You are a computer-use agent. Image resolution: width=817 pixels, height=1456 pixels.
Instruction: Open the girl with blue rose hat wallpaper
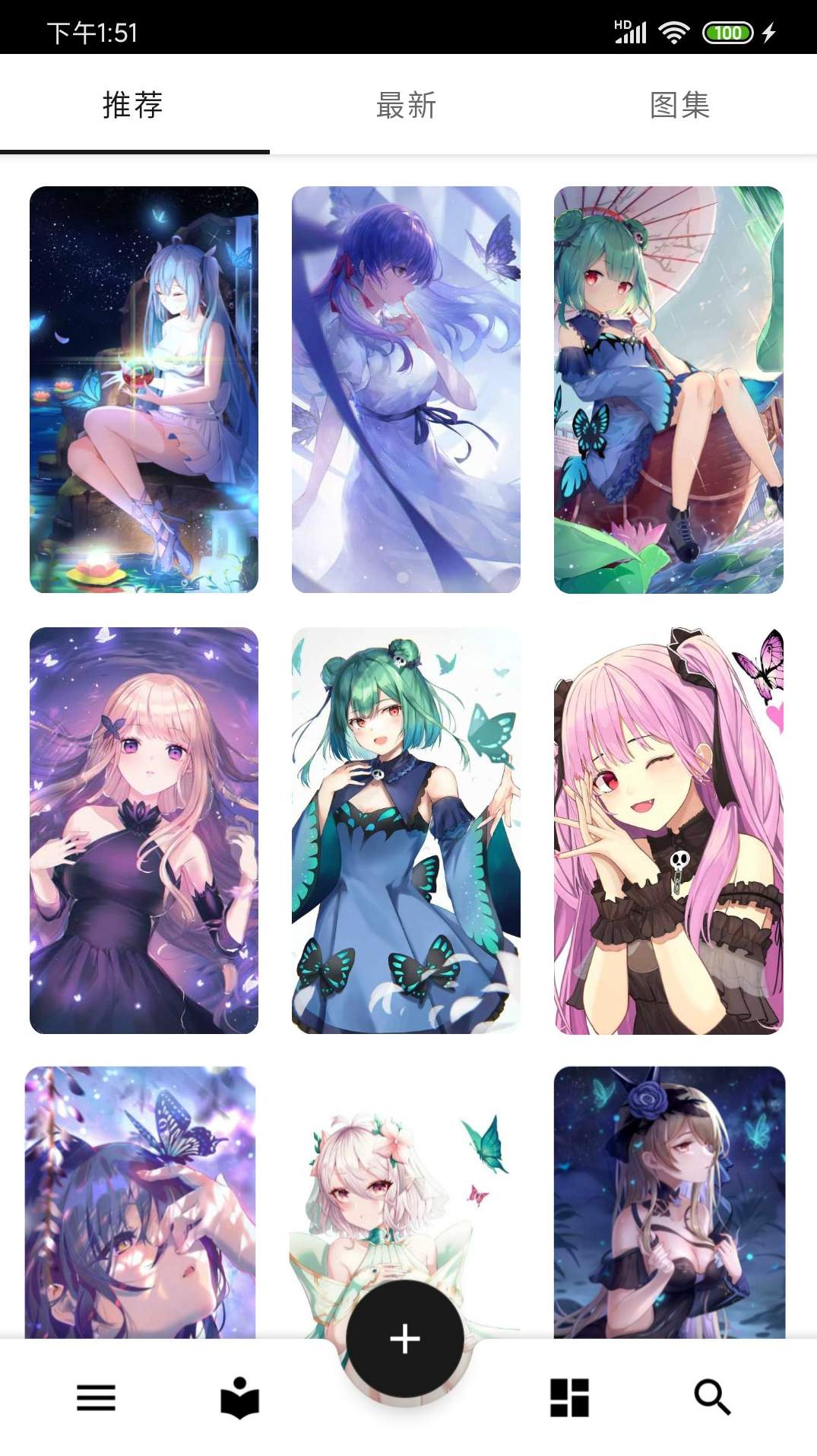pyautogui.click(x=669, y=1201)
